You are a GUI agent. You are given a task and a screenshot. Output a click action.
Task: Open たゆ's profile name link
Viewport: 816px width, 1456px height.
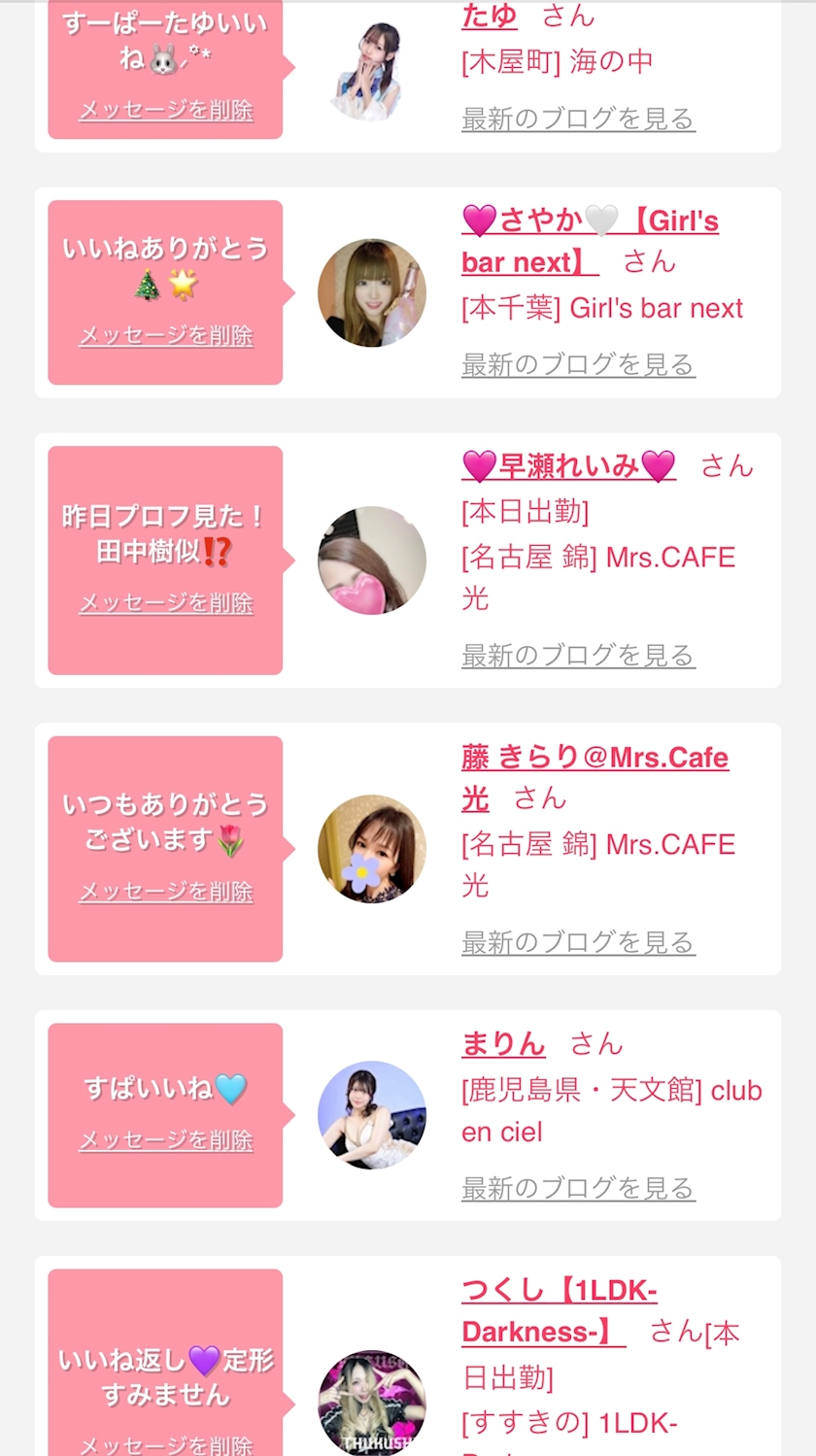point(489,16)
